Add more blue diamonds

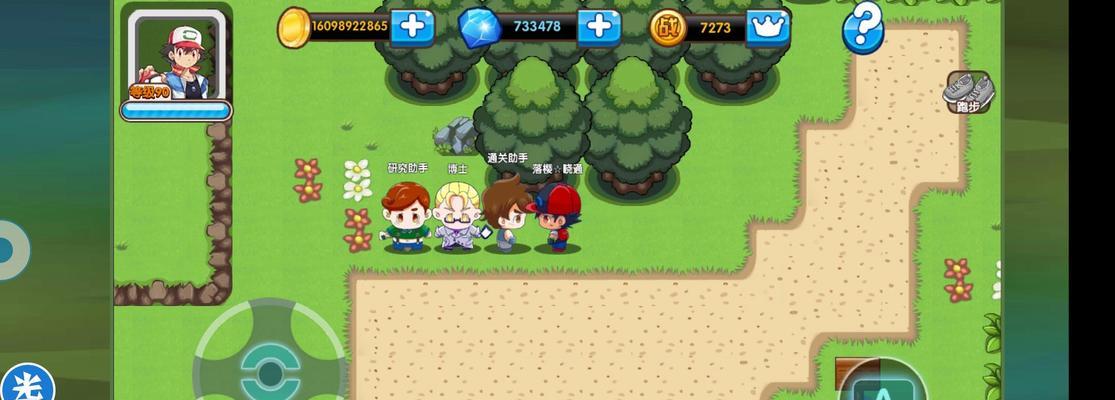click(599, 26)
